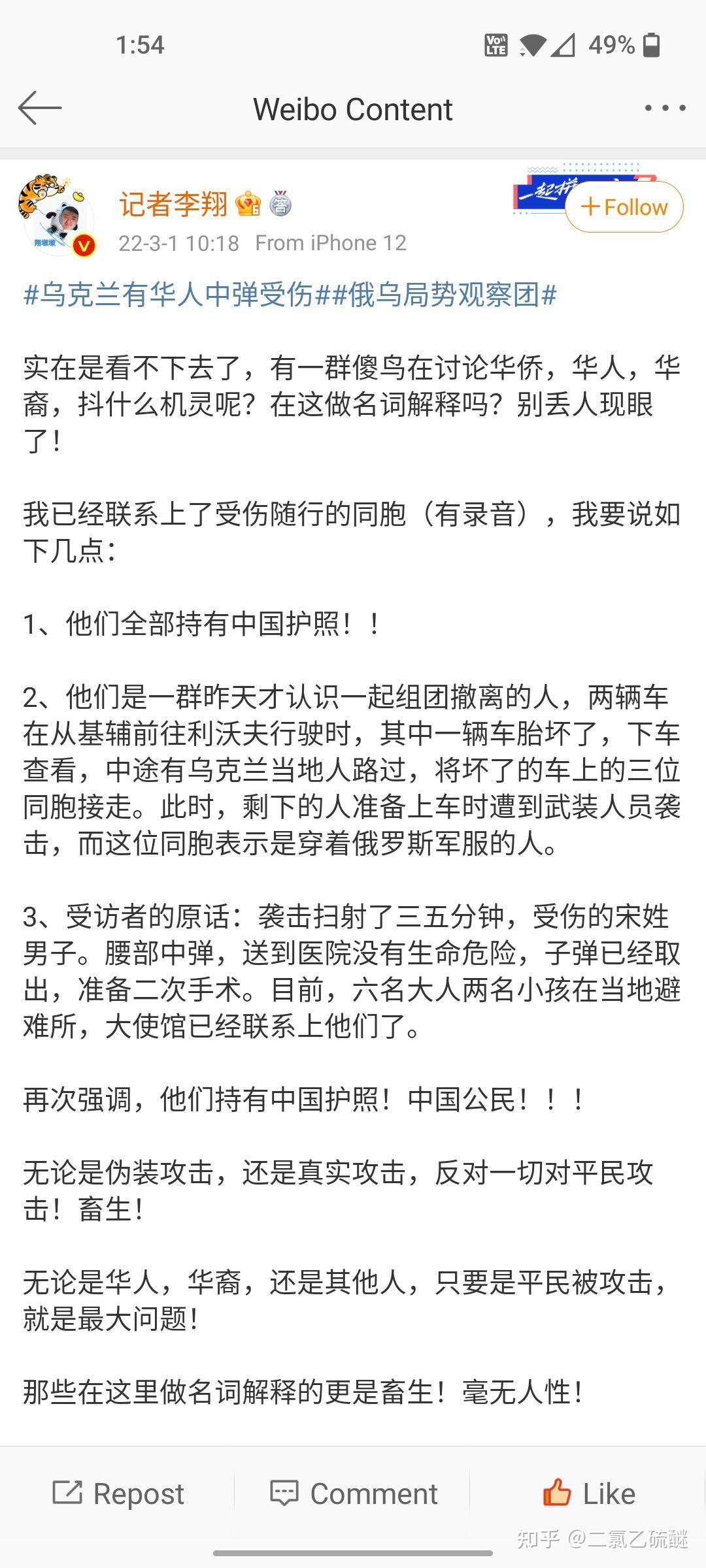Tap the username 记者李翔
The width and height of the screenshot is (706, 1568).
173,204
